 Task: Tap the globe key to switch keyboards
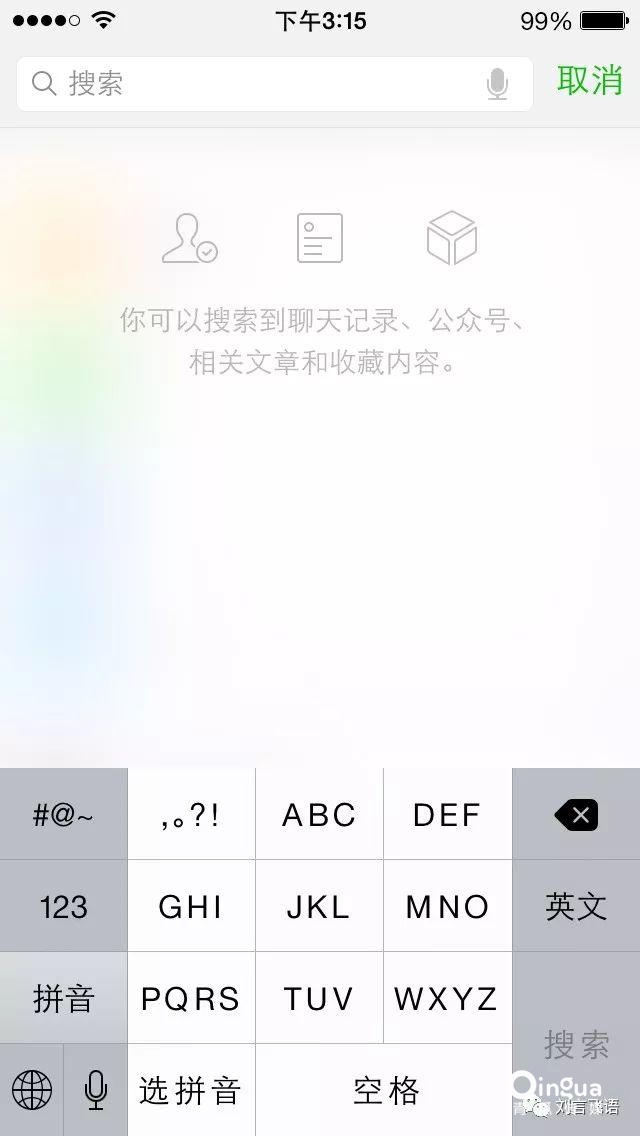point(32,1090)
